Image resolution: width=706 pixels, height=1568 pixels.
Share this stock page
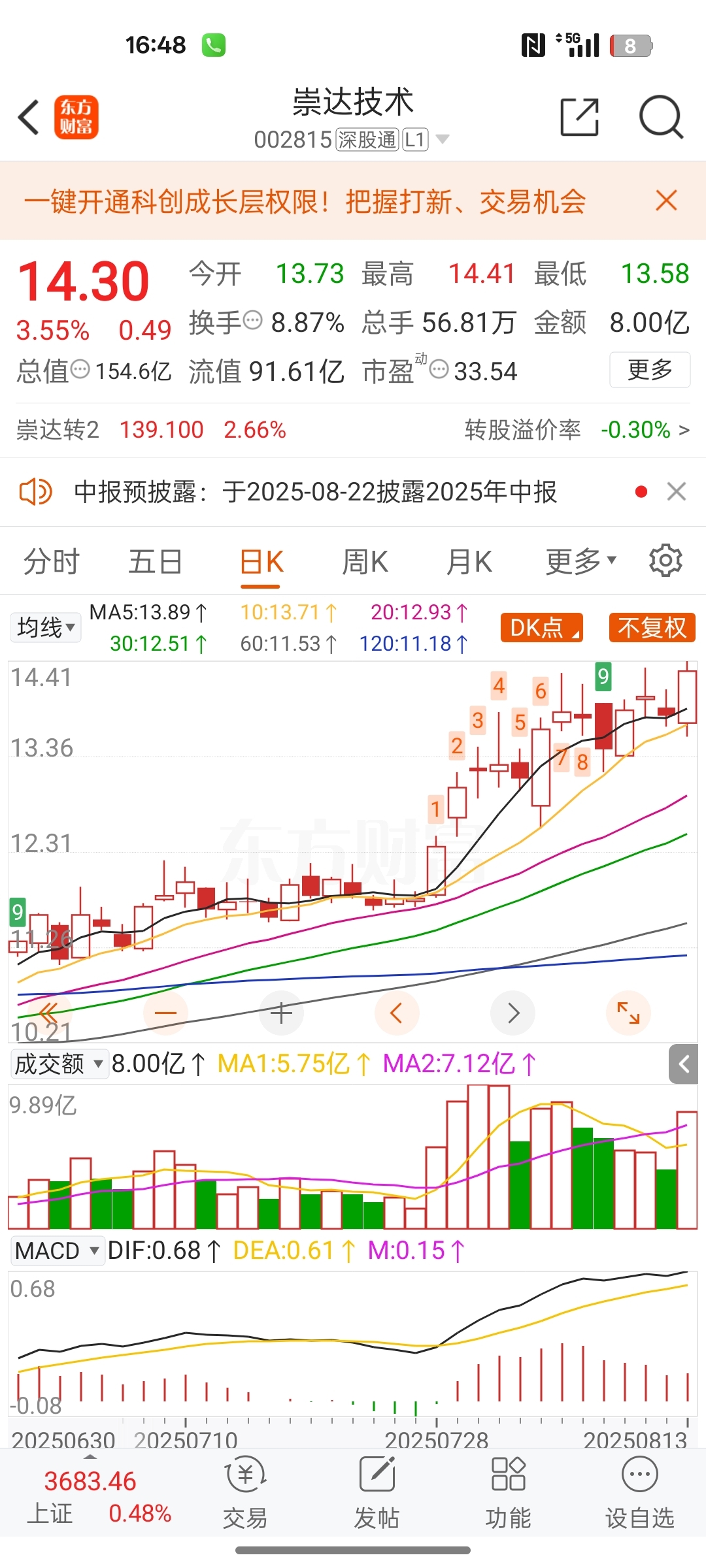580,118
